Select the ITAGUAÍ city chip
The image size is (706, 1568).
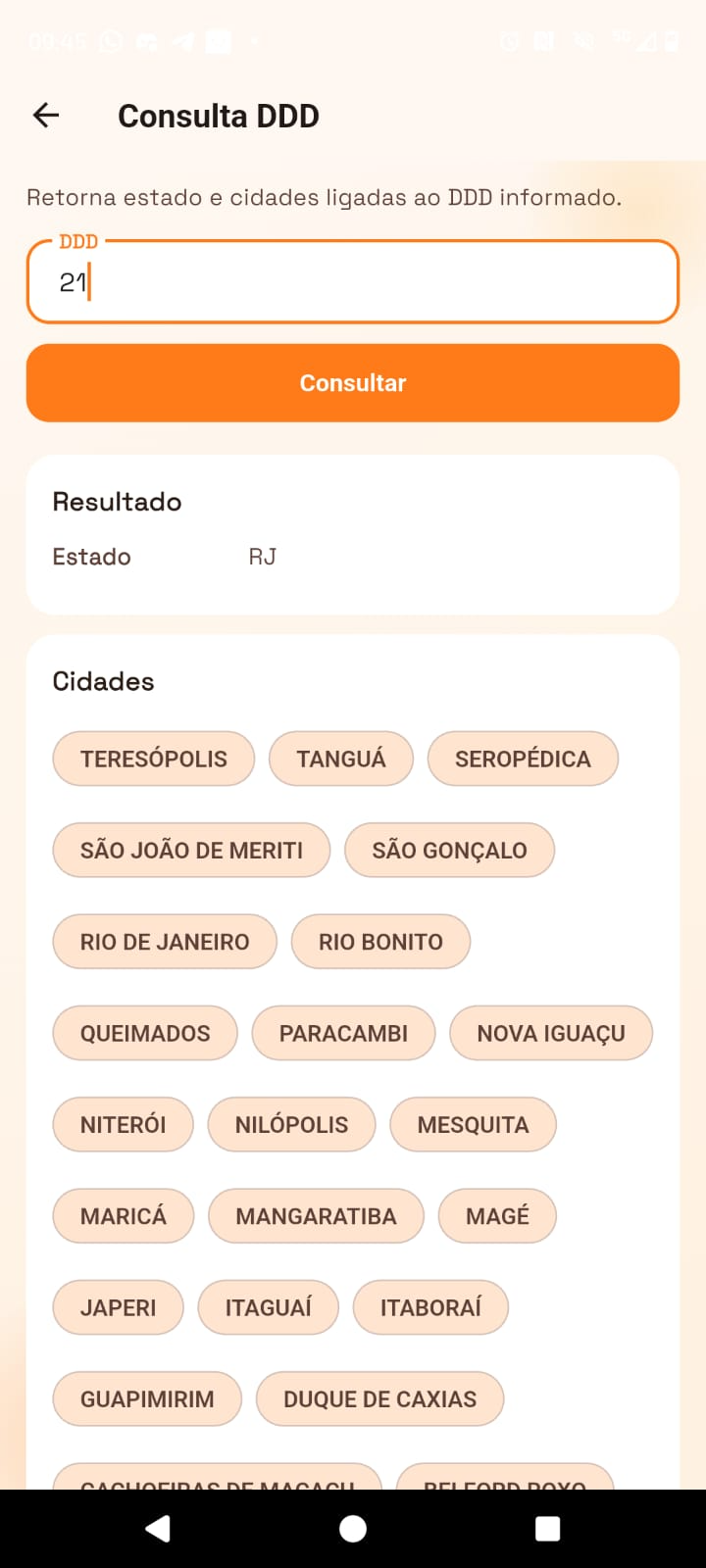[268, 1306]
